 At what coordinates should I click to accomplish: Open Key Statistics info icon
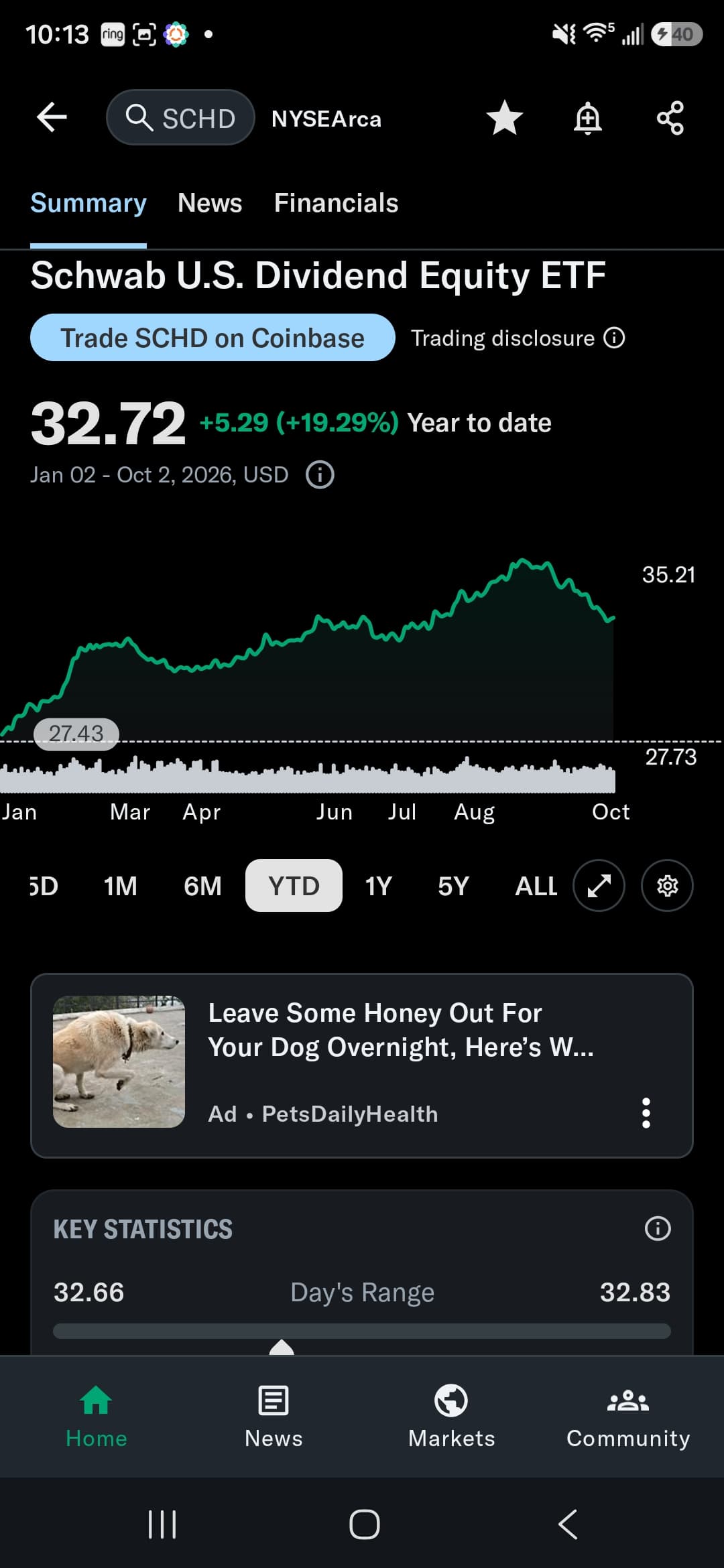[x=658, y=1228]
